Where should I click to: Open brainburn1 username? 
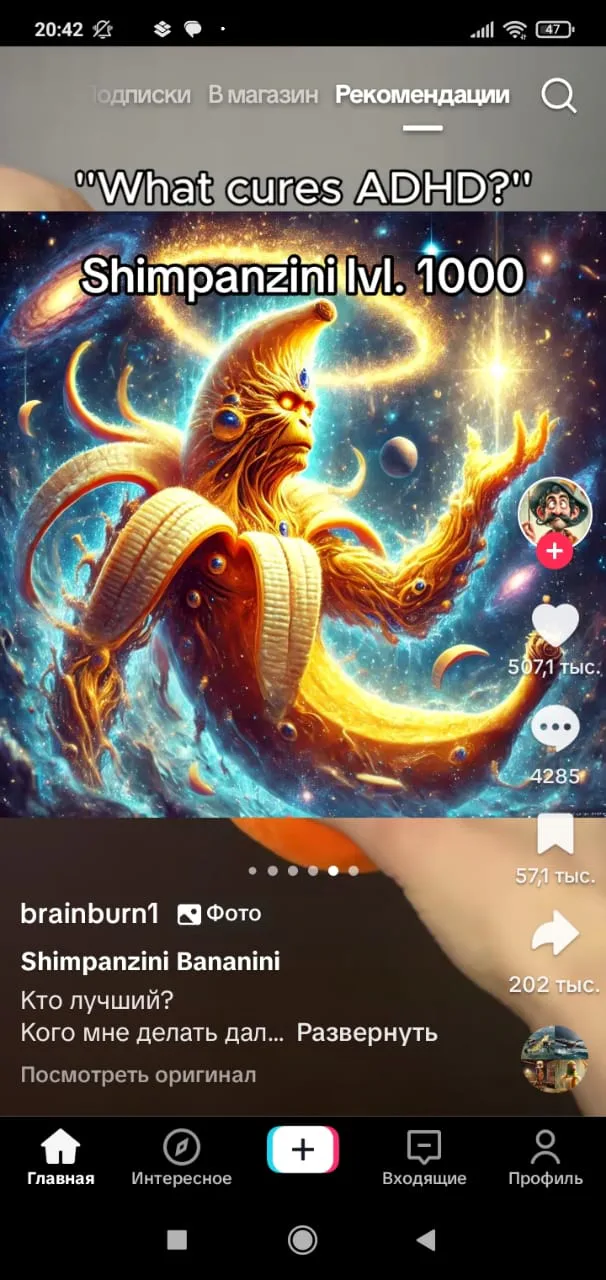coord(90,912)
